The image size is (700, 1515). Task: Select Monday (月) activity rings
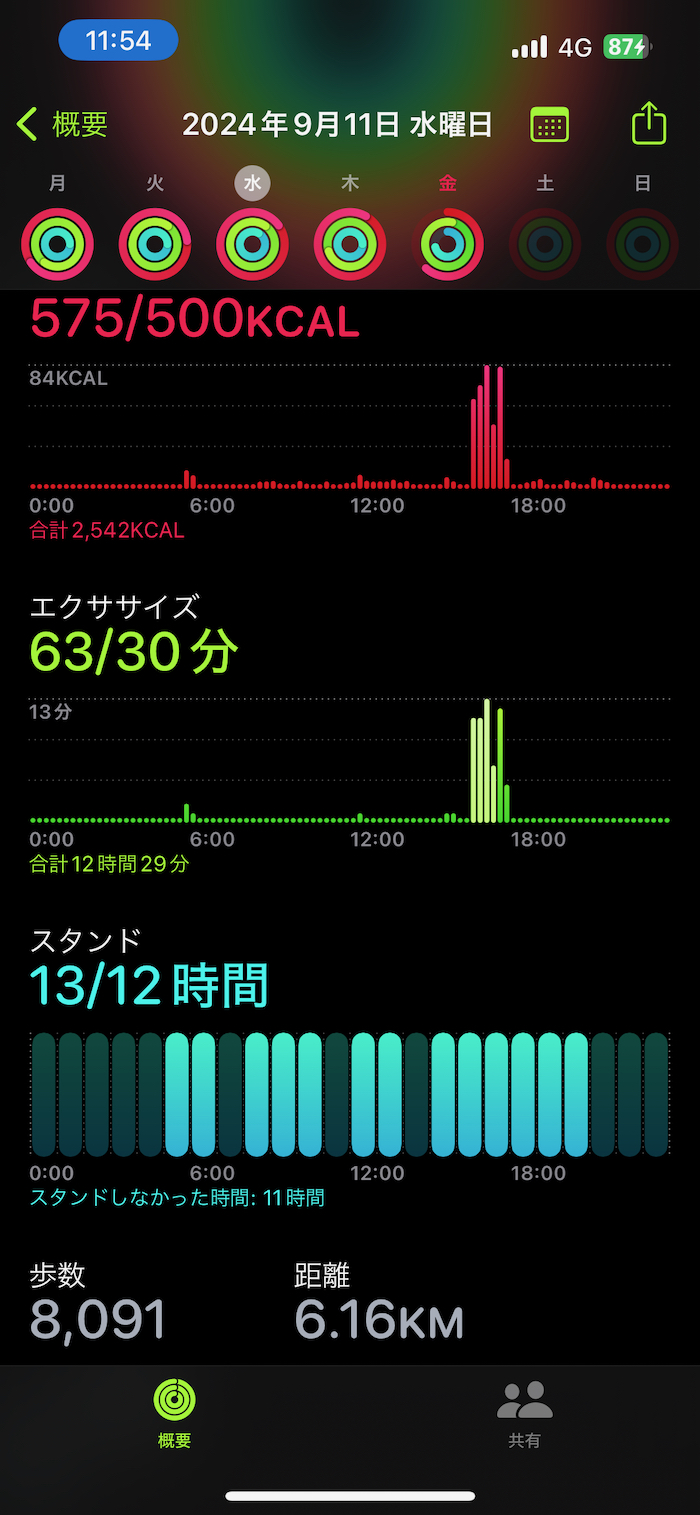[57, 243]
